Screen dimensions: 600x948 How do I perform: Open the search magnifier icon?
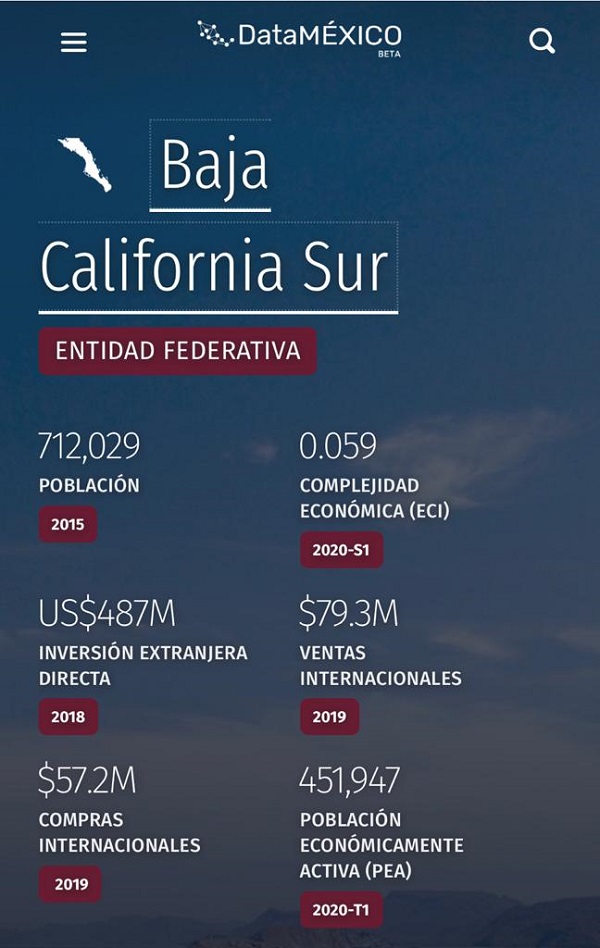point(541,41)
